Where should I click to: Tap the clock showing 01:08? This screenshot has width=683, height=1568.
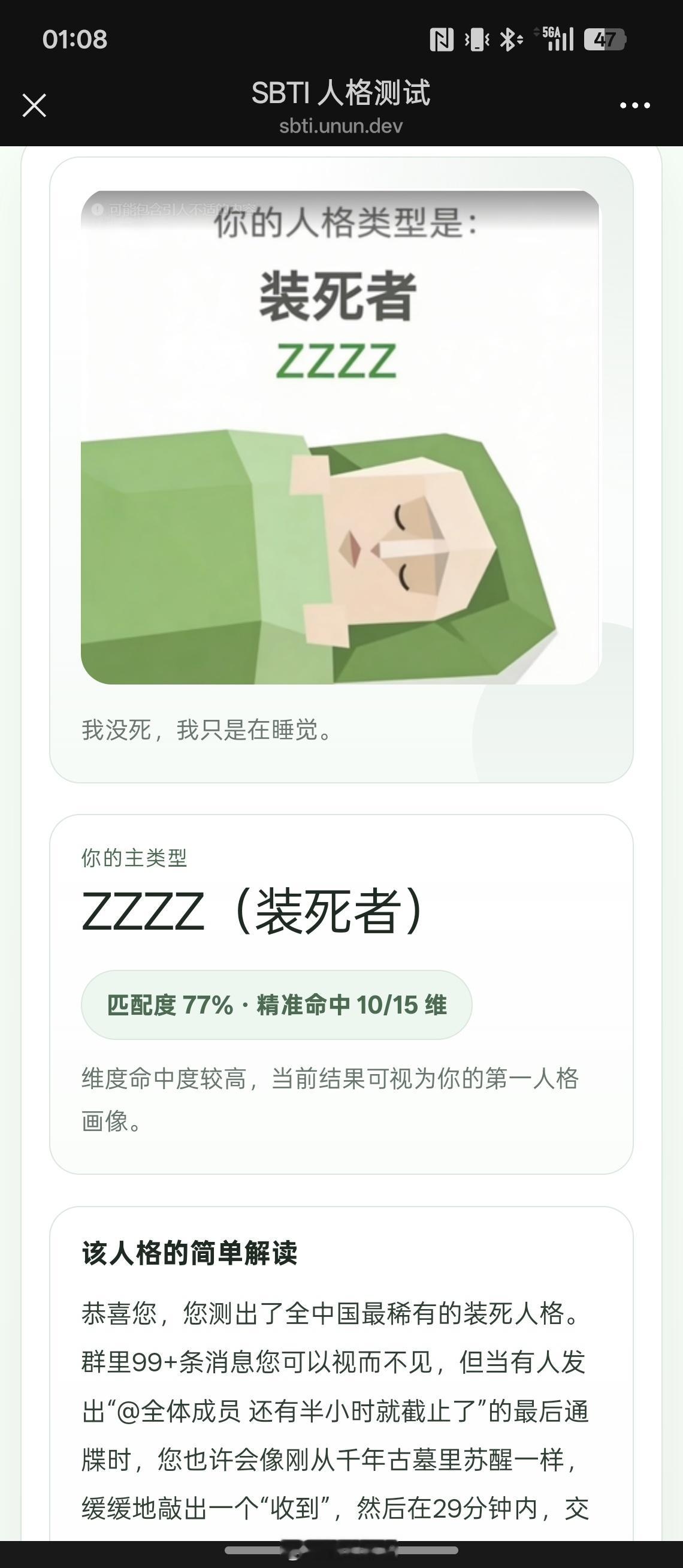pyautogui.click(x=74, y=40)
